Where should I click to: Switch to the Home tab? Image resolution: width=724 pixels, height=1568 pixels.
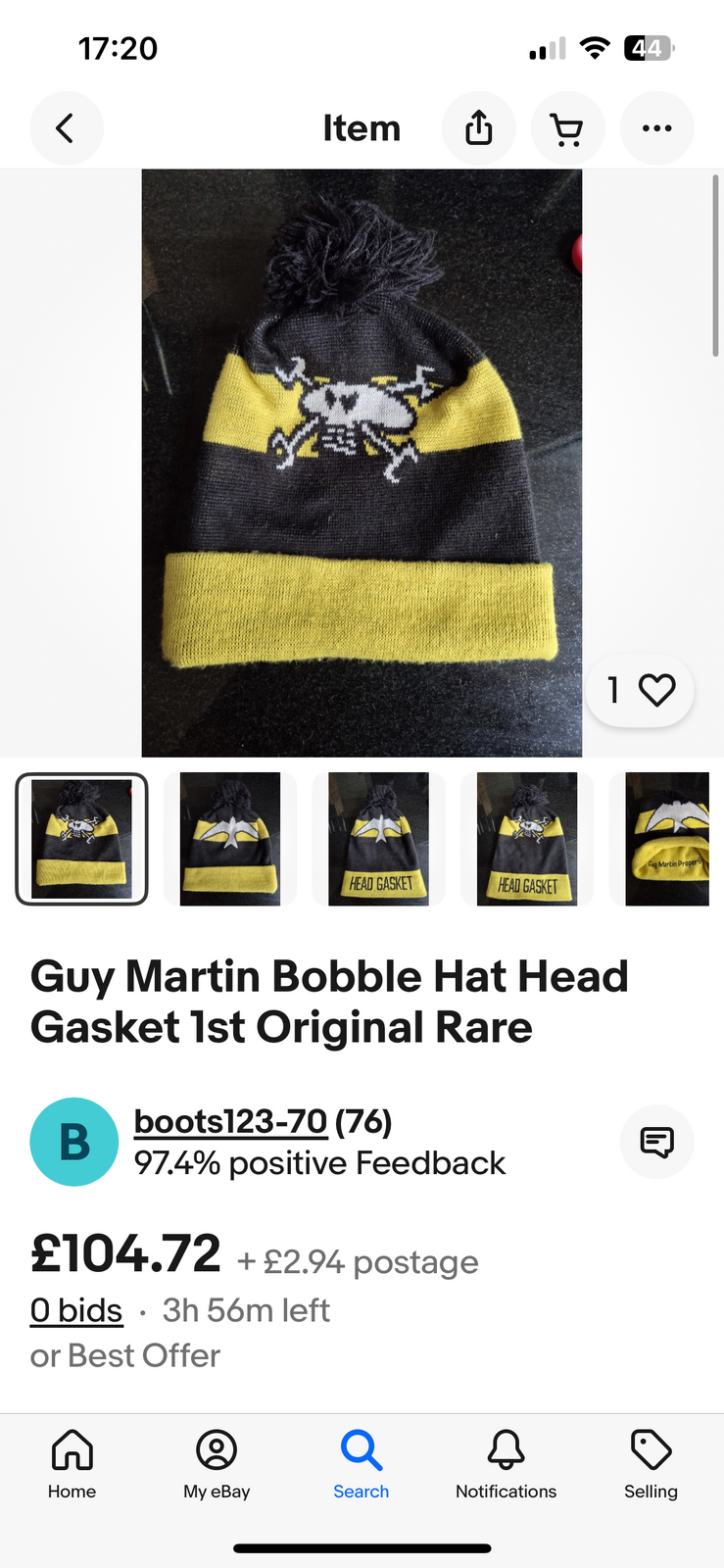[72, 1464]
